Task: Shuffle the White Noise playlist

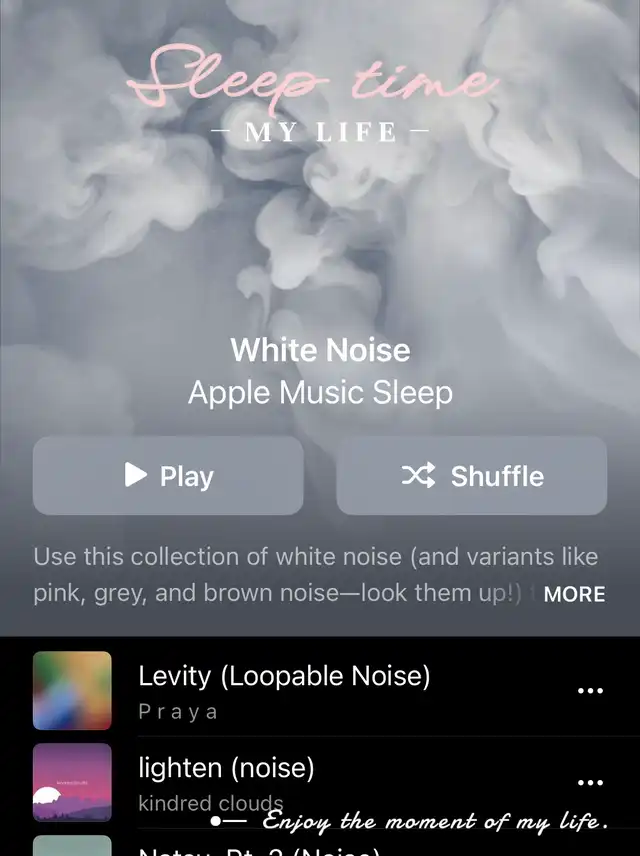Action: [472, 476]
